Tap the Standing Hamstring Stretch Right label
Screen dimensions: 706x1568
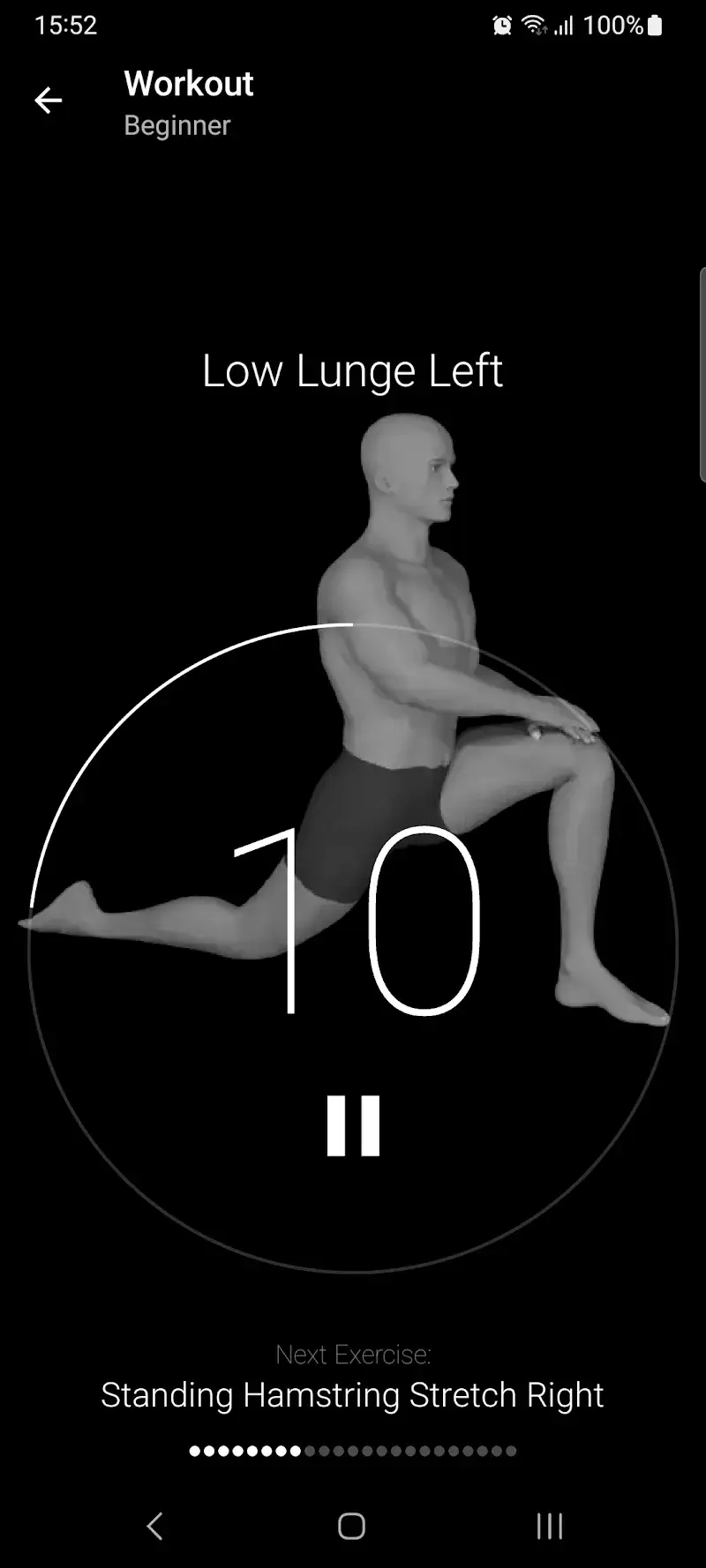[x=352, y=1394]
